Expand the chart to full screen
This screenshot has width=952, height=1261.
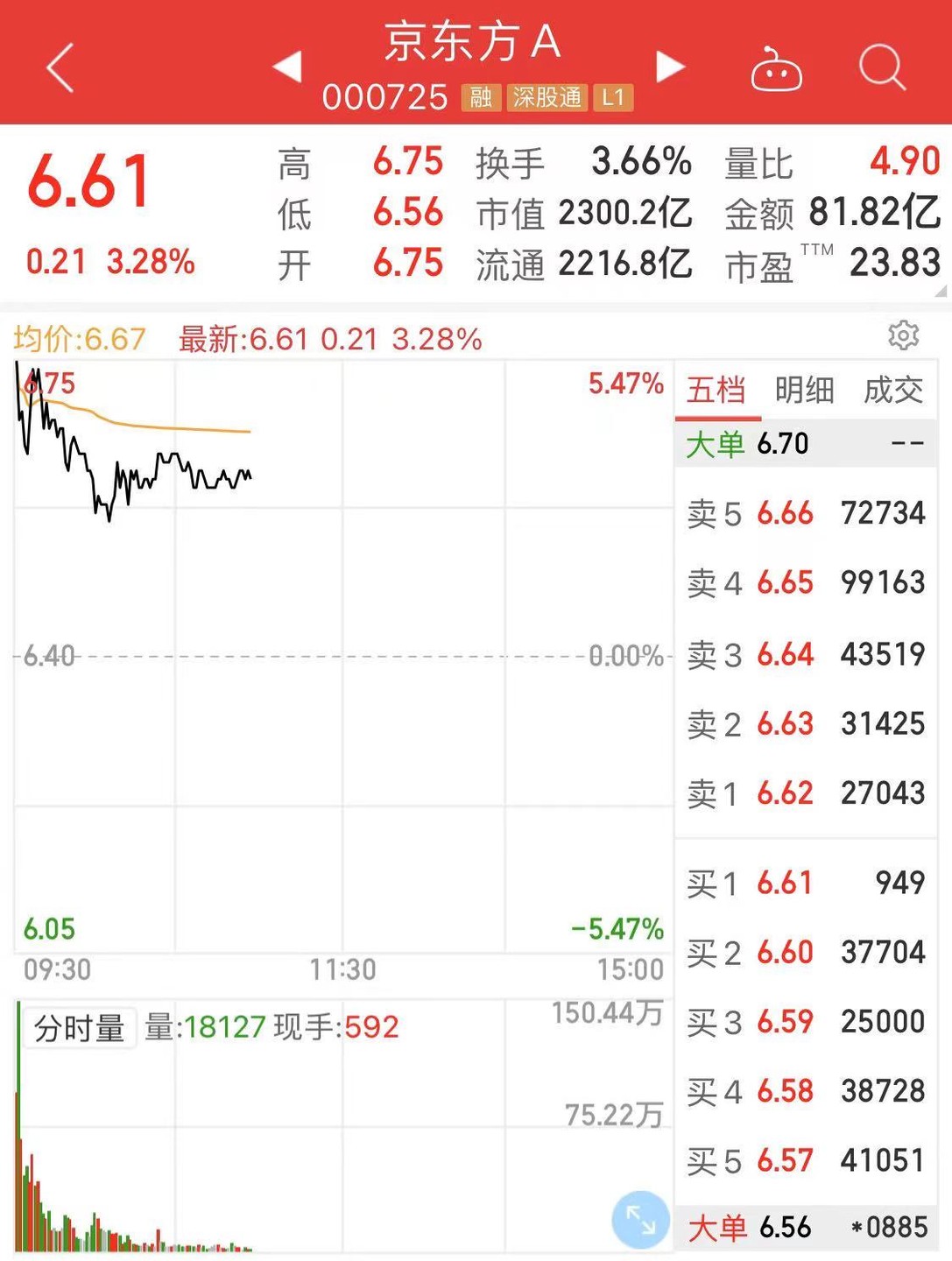coord(641,1220)
